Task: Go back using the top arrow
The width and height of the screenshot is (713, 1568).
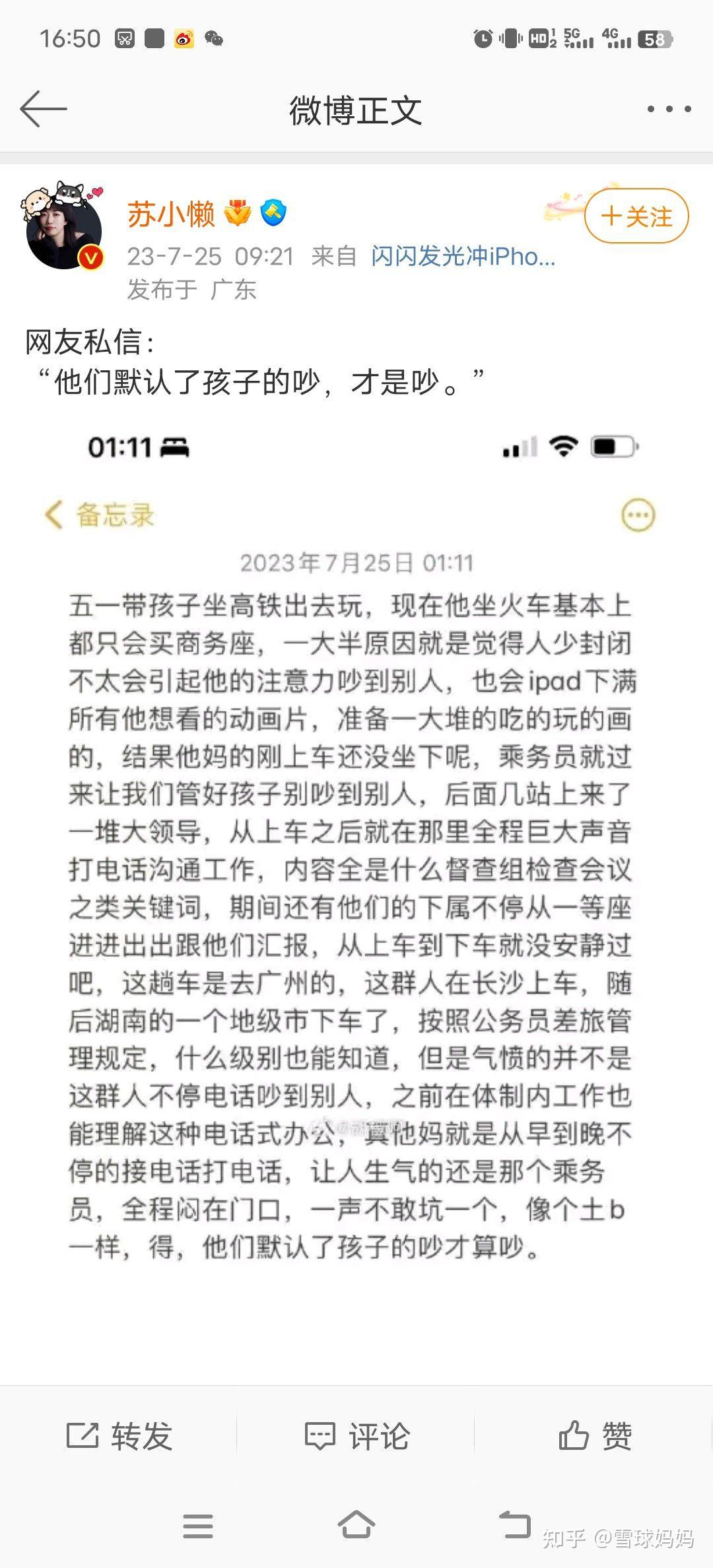Action: click(44, 109)
